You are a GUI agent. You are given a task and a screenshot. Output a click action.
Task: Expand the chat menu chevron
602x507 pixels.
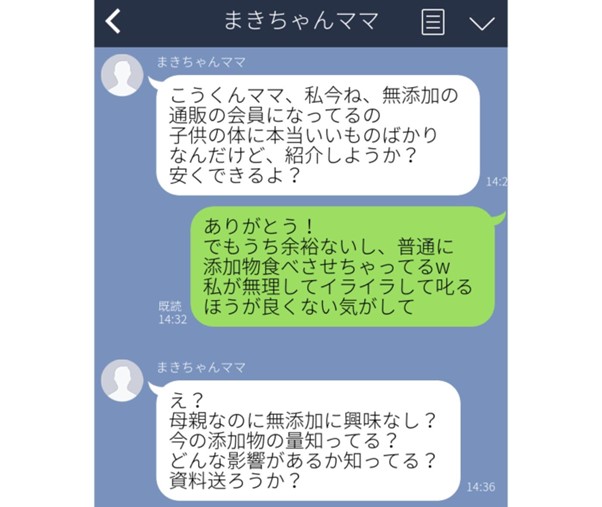point(482,23)
